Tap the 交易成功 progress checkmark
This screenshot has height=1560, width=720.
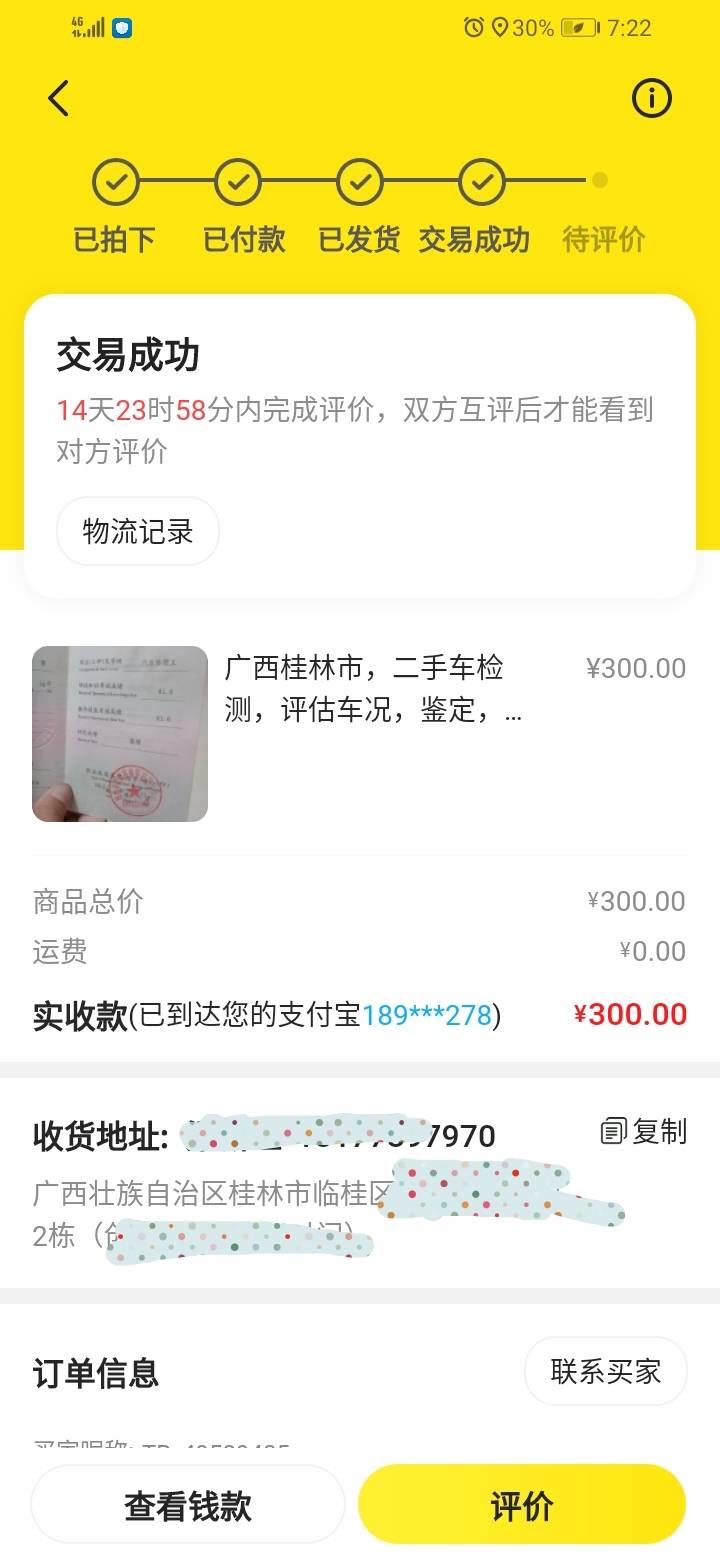(481, 182)
